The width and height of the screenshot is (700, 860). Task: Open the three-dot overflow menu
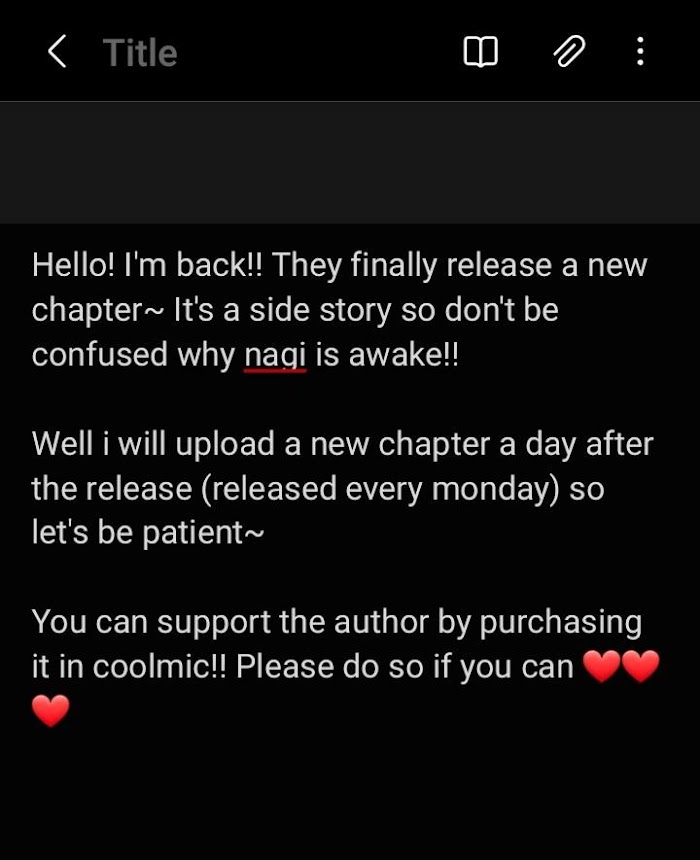click(x=640, y=52)
